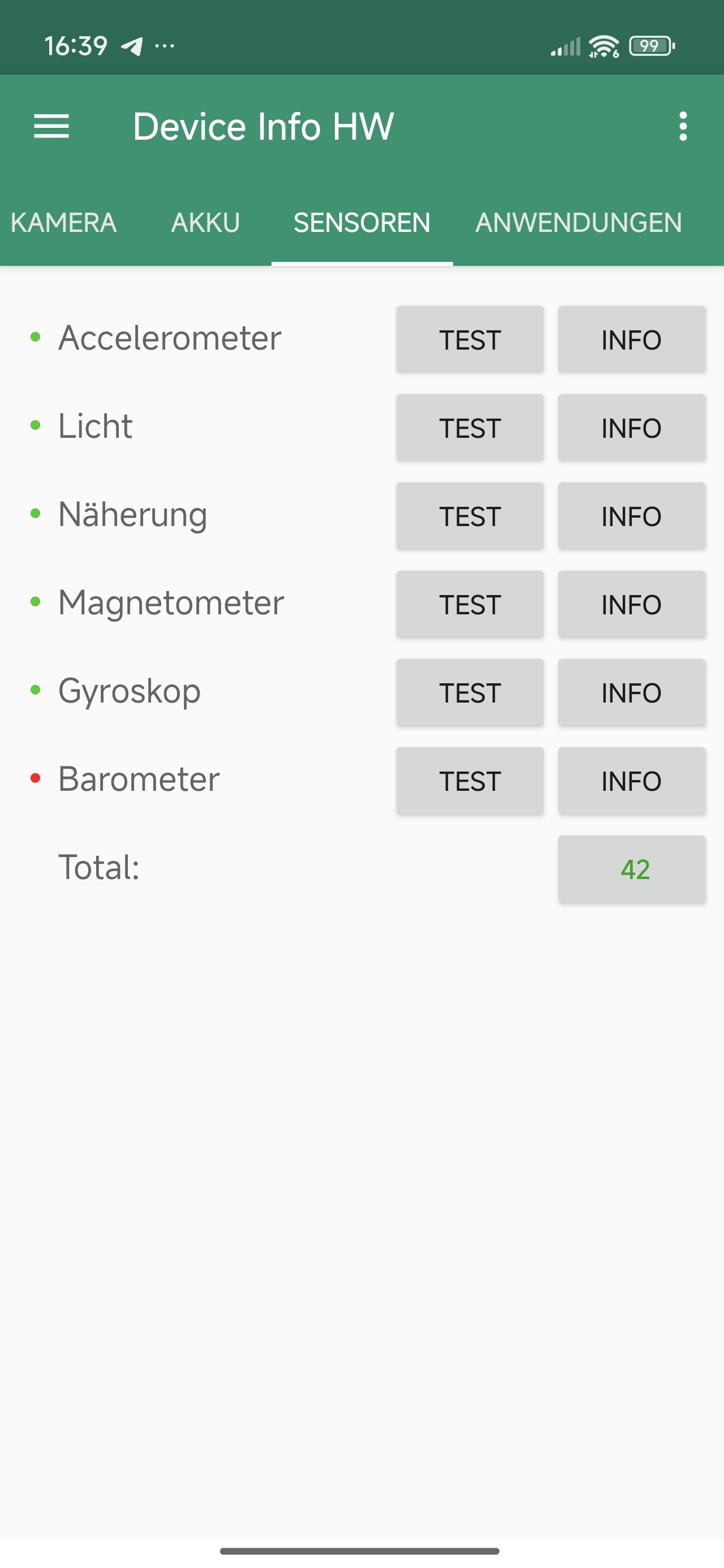Test the Magnetometer sensor
The image size is (724, 1568).
[469, 605]
